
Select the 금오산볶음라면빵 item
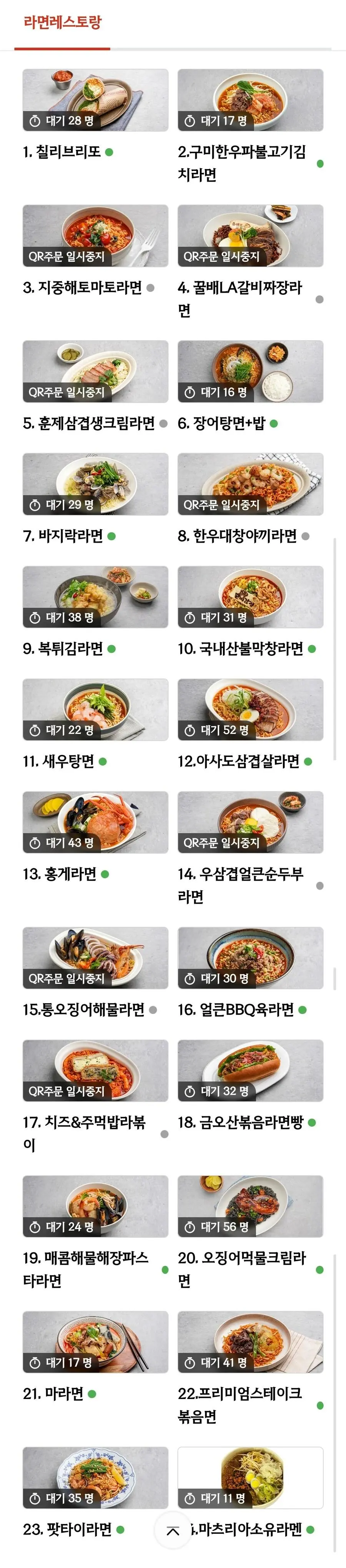[x=250, y=1071]
